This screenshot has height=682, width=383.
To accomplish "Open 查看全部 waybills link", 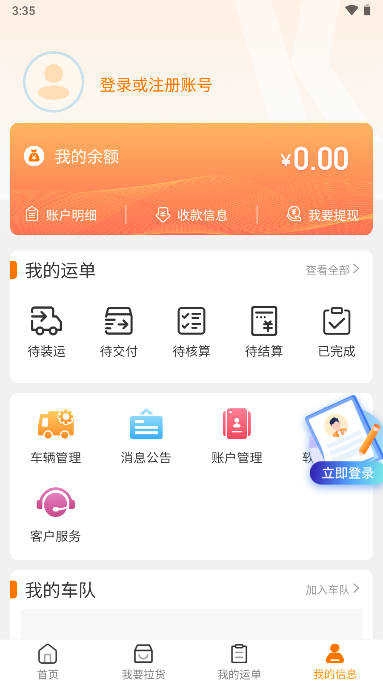I will pyautogui.click(x=333, y=270).
